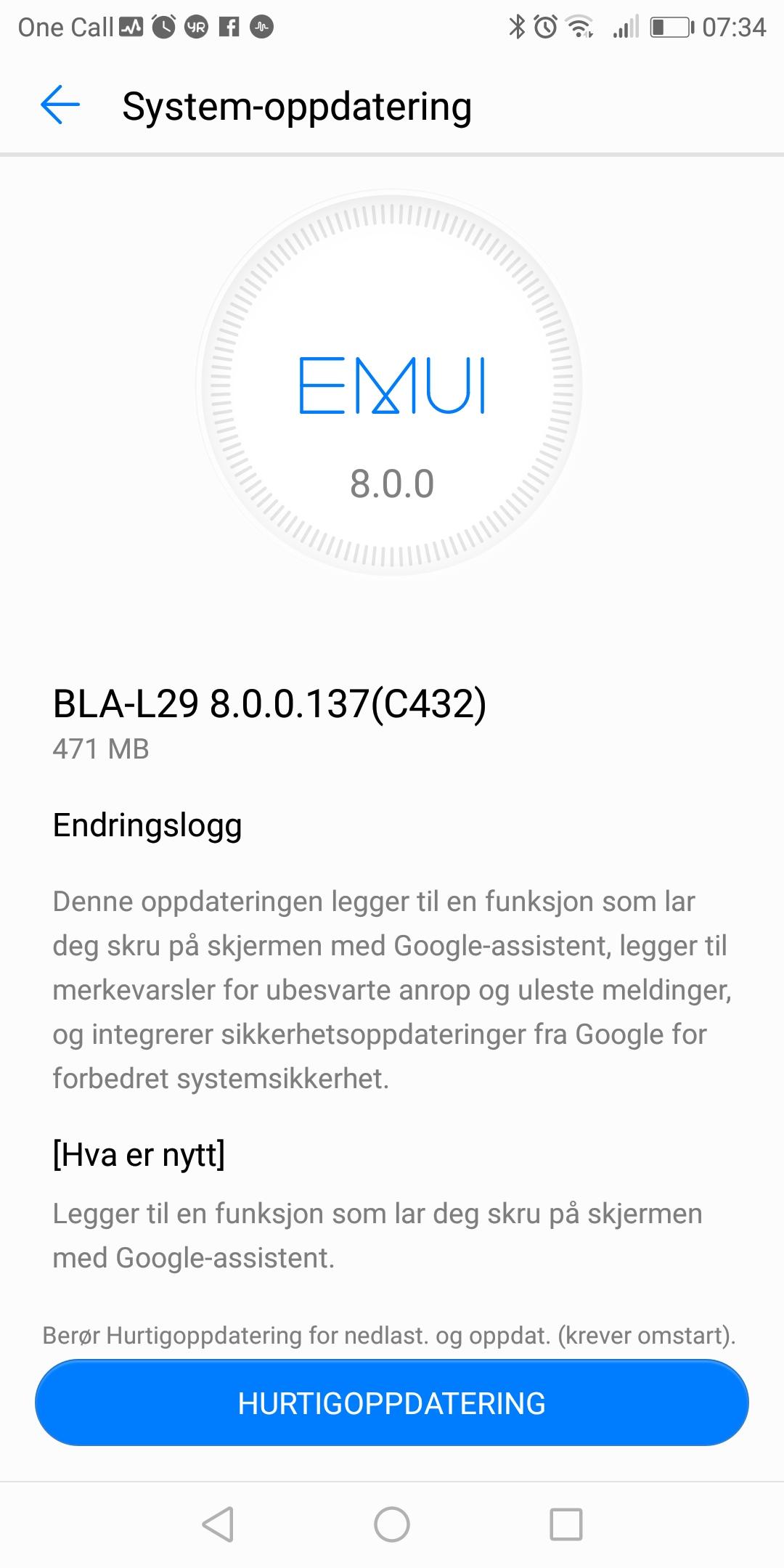The height and width of the screenshot is (1568, 784).
Task: Start the update with HURTIGOPPDATERING button
Action: 392,1403
